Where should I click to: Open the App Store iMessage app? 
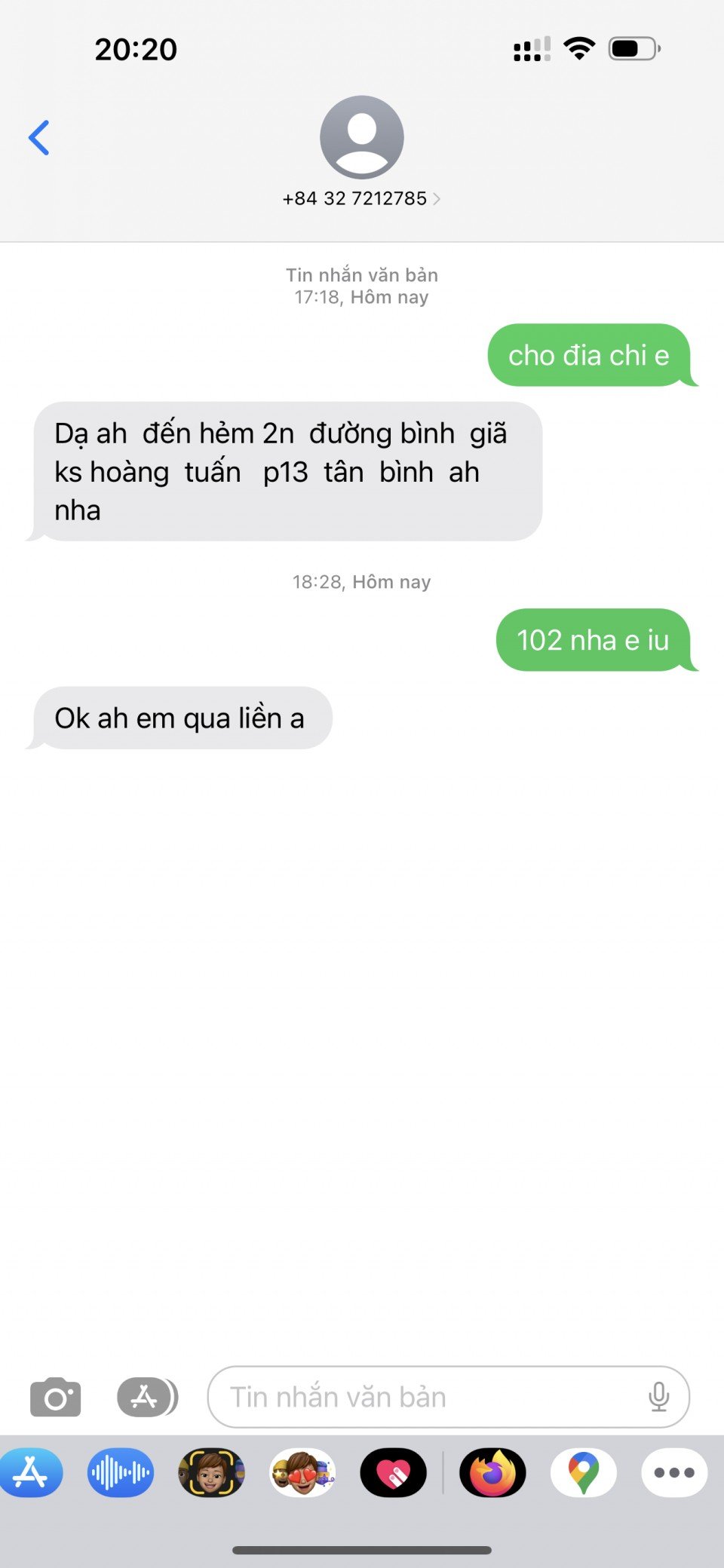[x=30, y=1472]
